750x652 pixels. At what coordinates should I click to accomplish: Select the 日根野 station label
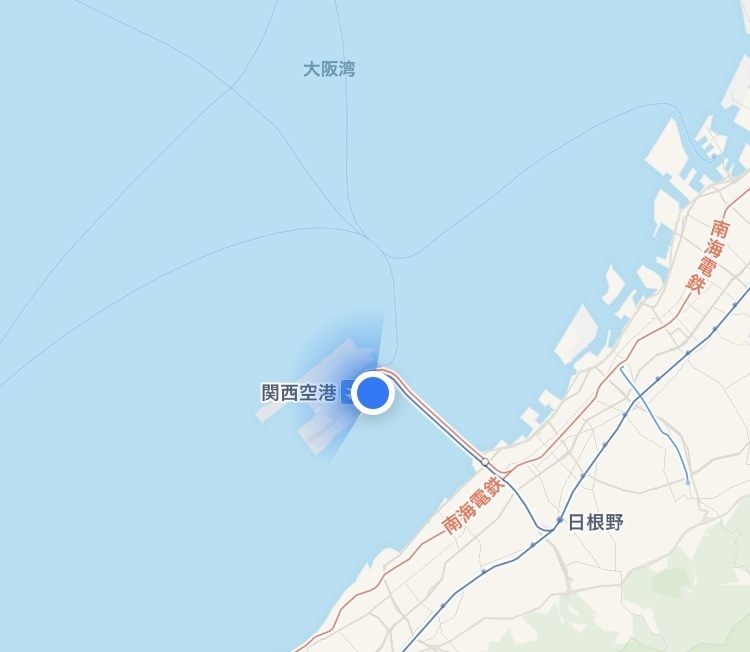tap(594, 522)
